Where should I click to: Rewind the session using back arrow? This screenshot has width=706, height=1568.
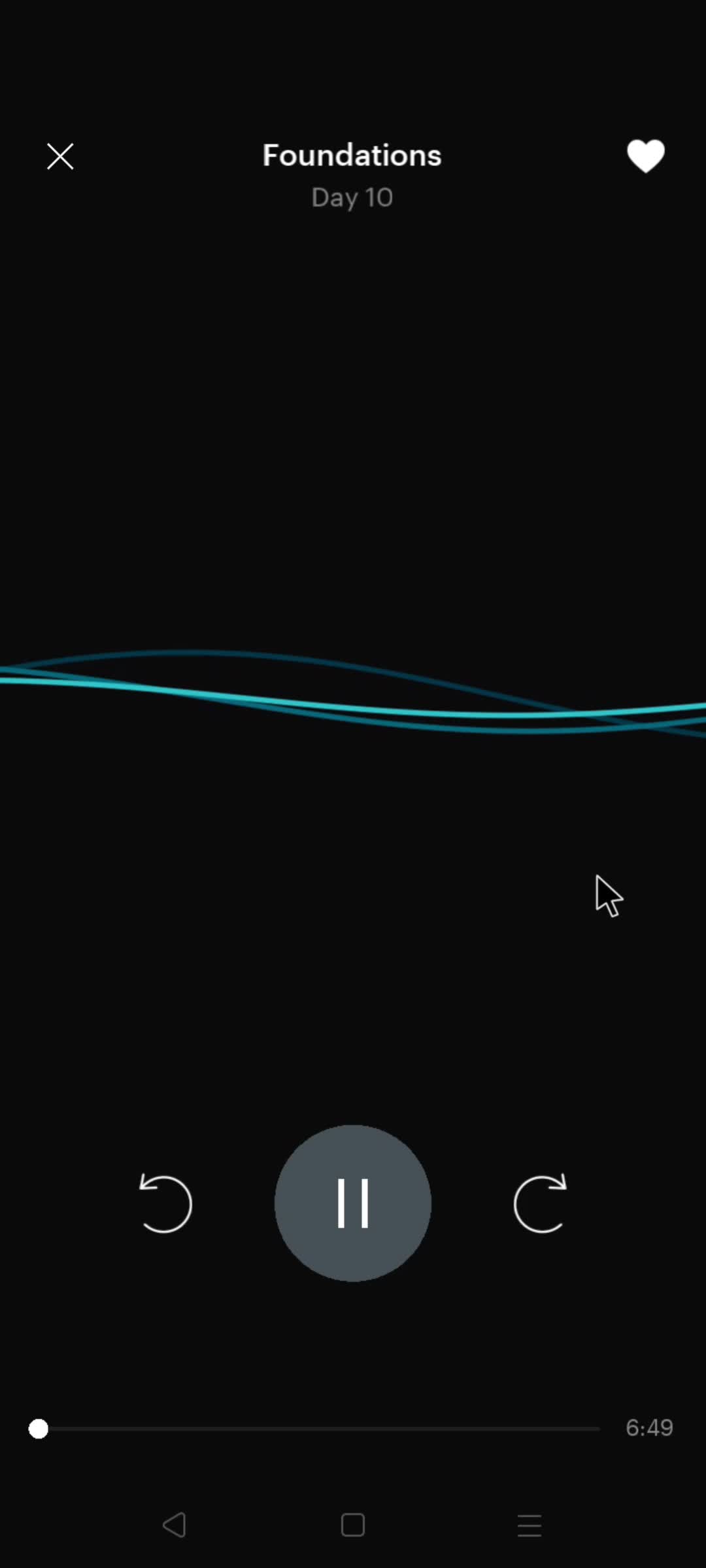[165, 1203]
